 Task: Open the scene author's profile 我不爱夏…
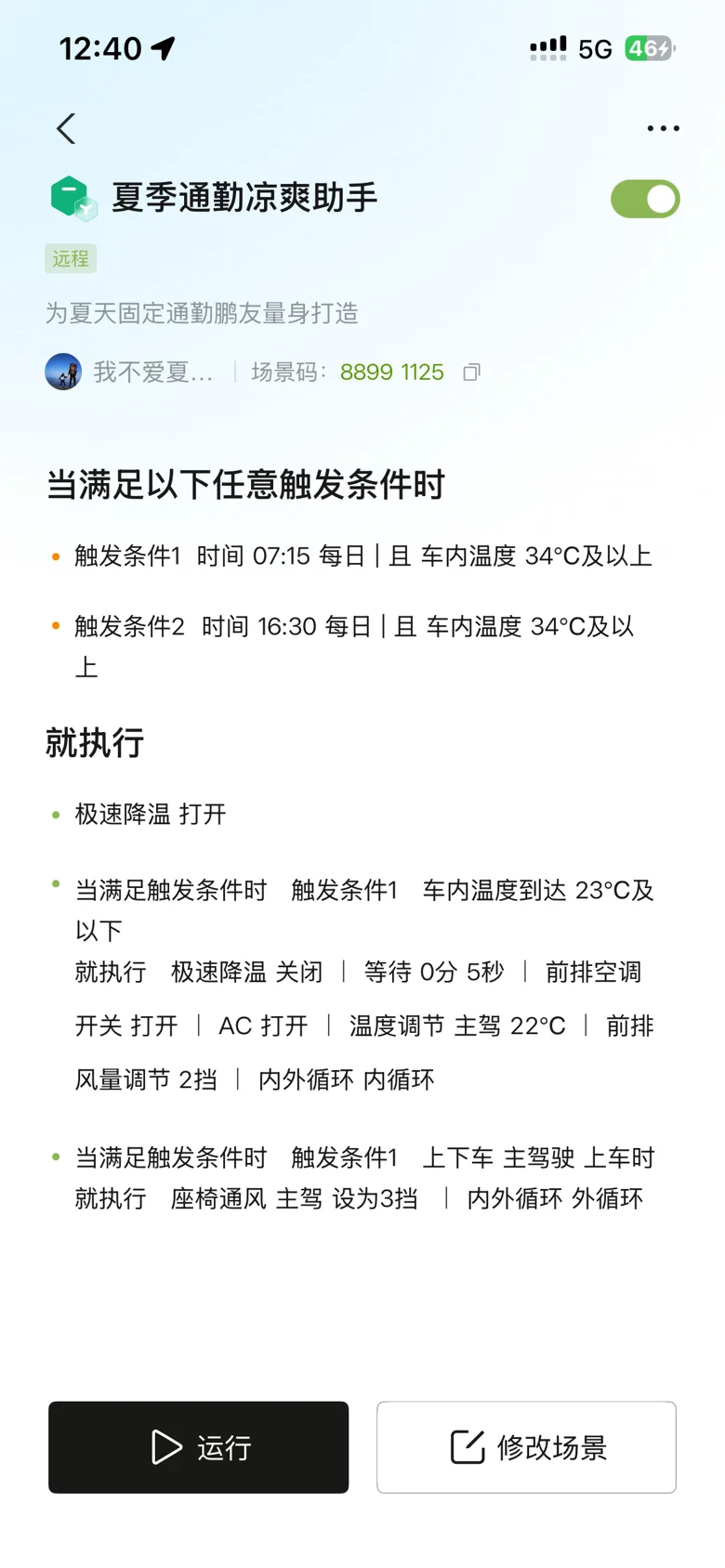click(x=129, y=372)
